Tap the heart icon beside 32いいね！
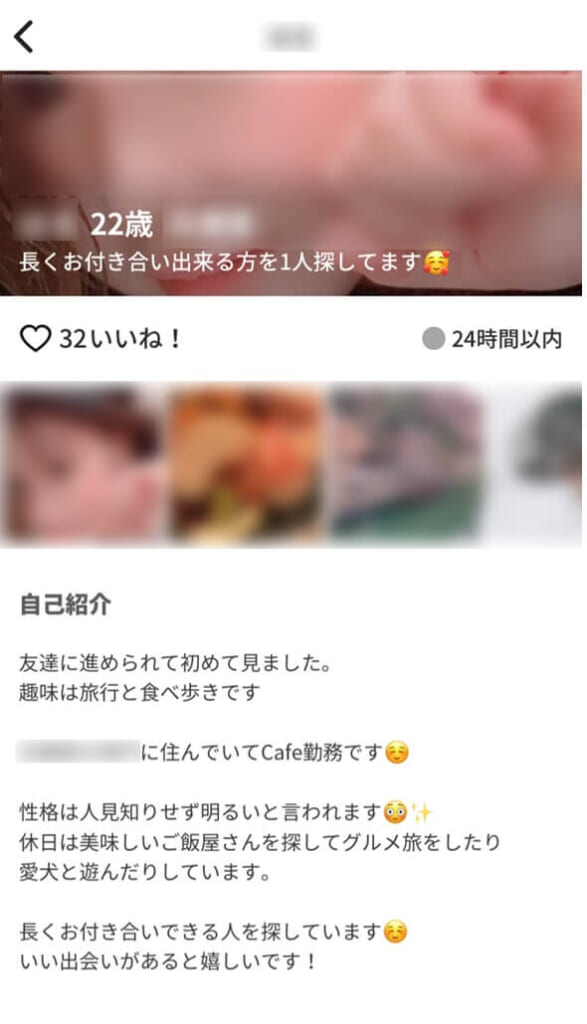The height and width of the screenshot is (1024, 587). pyautogui.click(x=35, y=339)
